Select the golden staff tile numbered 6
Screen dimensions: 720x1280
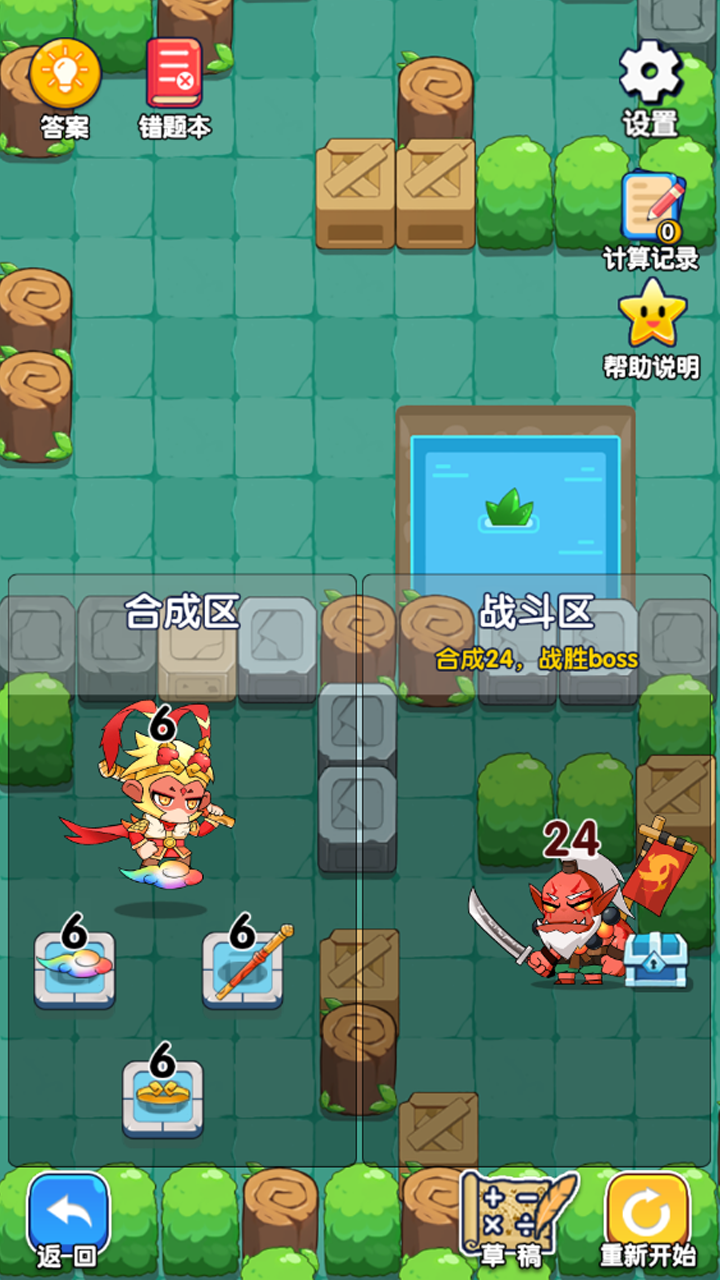243,967
